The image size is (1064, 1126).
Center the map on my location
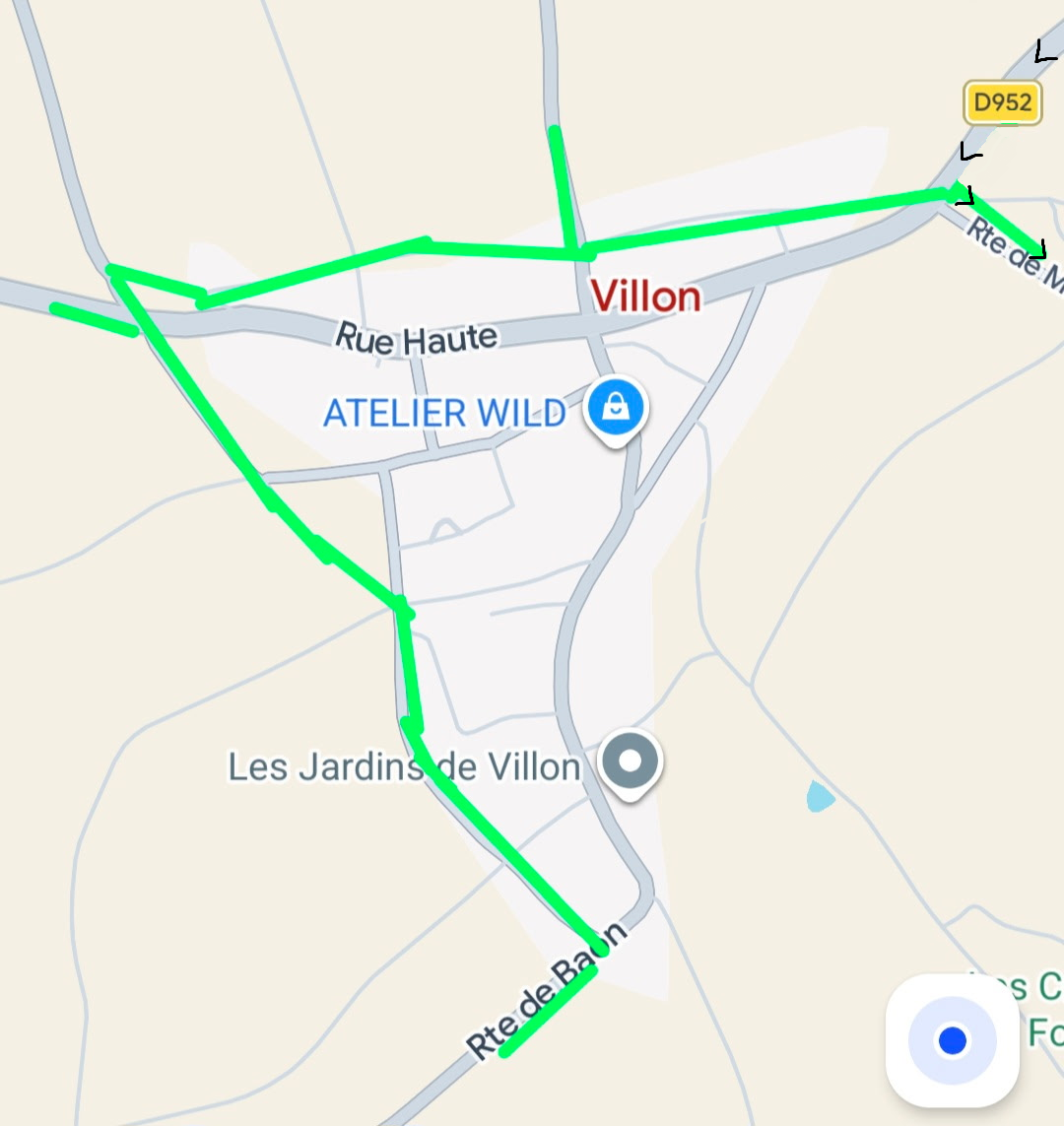pyautogui.click(x=952, y=1039)
